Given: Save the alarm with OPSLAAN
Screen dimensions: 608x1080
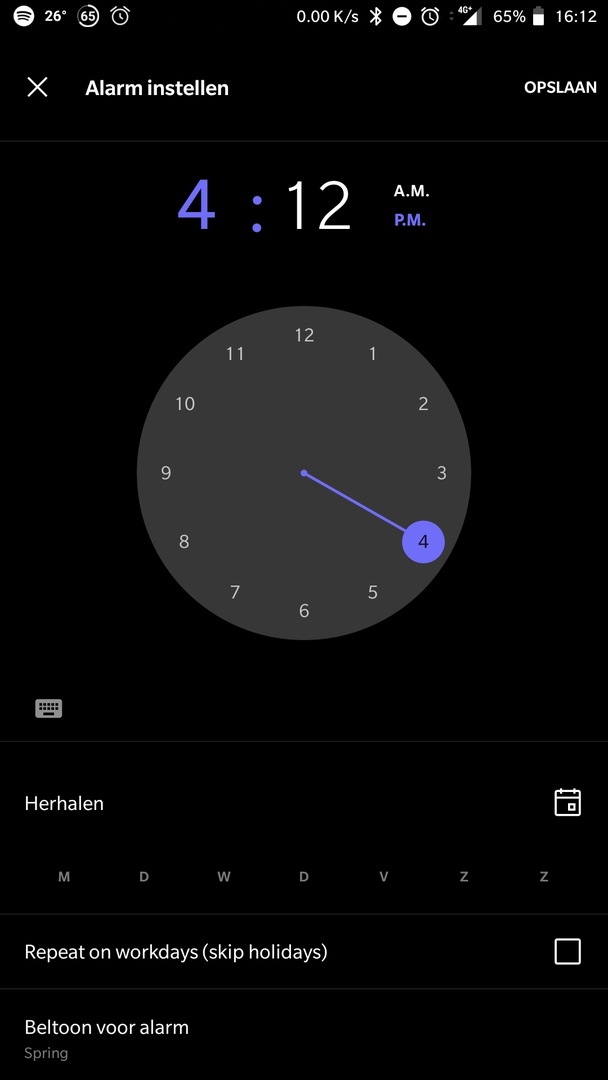Looking at the screenshot, I should pyautogui.click(x=560, y=87).
